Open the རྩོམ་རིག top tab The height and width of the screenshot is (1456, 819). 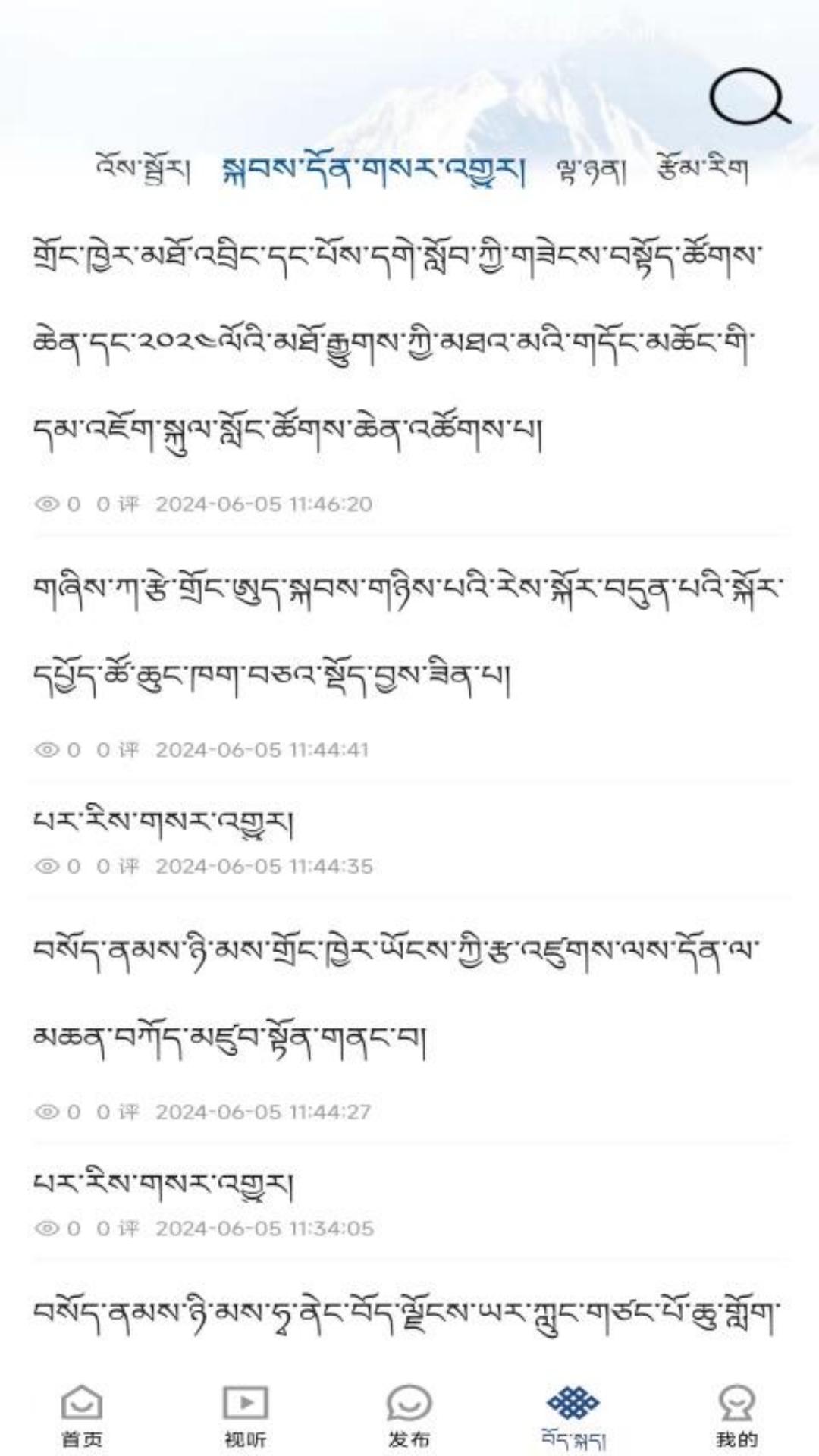click(x=703, y=169)
